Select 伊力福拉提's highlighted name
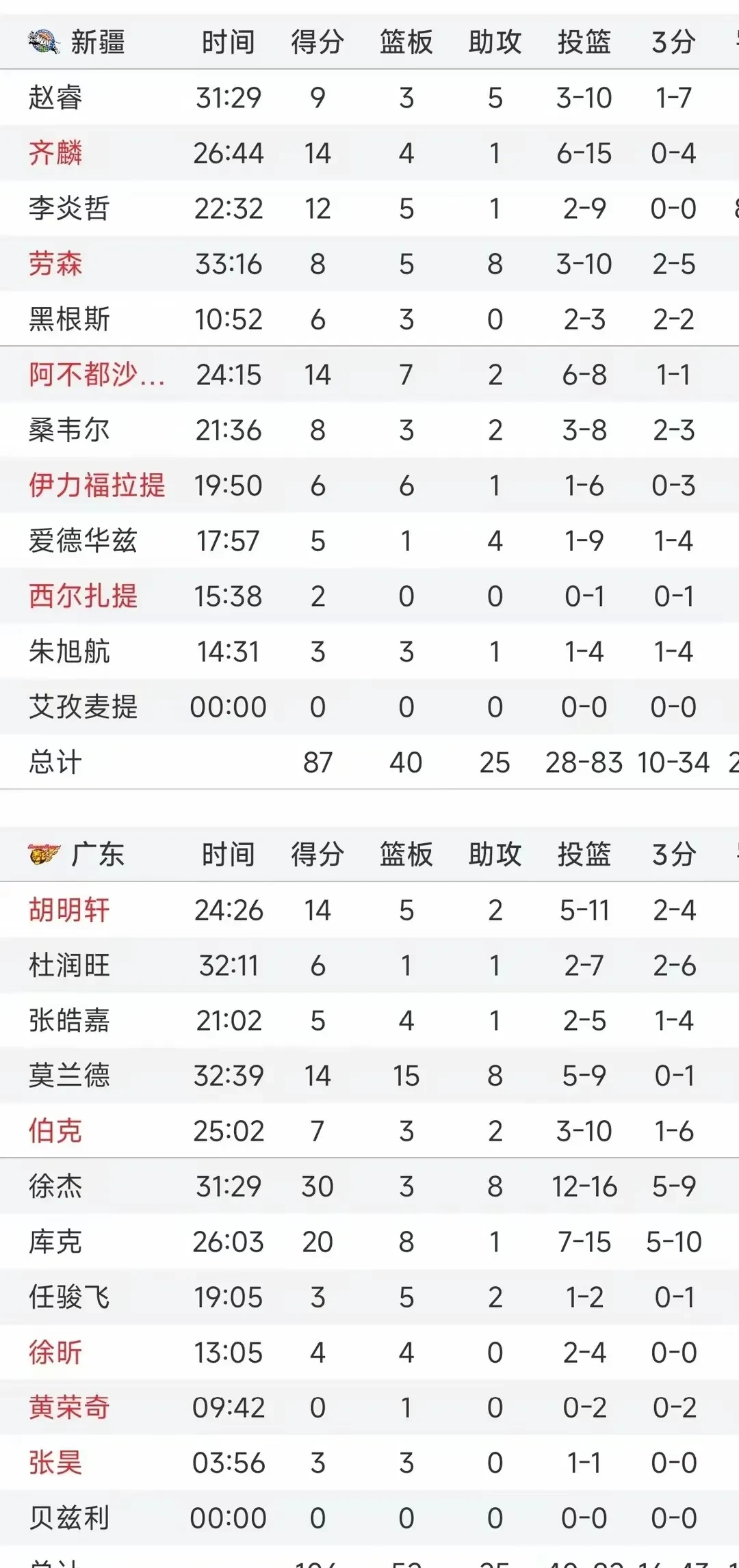739x1568 pixels. 96,485
